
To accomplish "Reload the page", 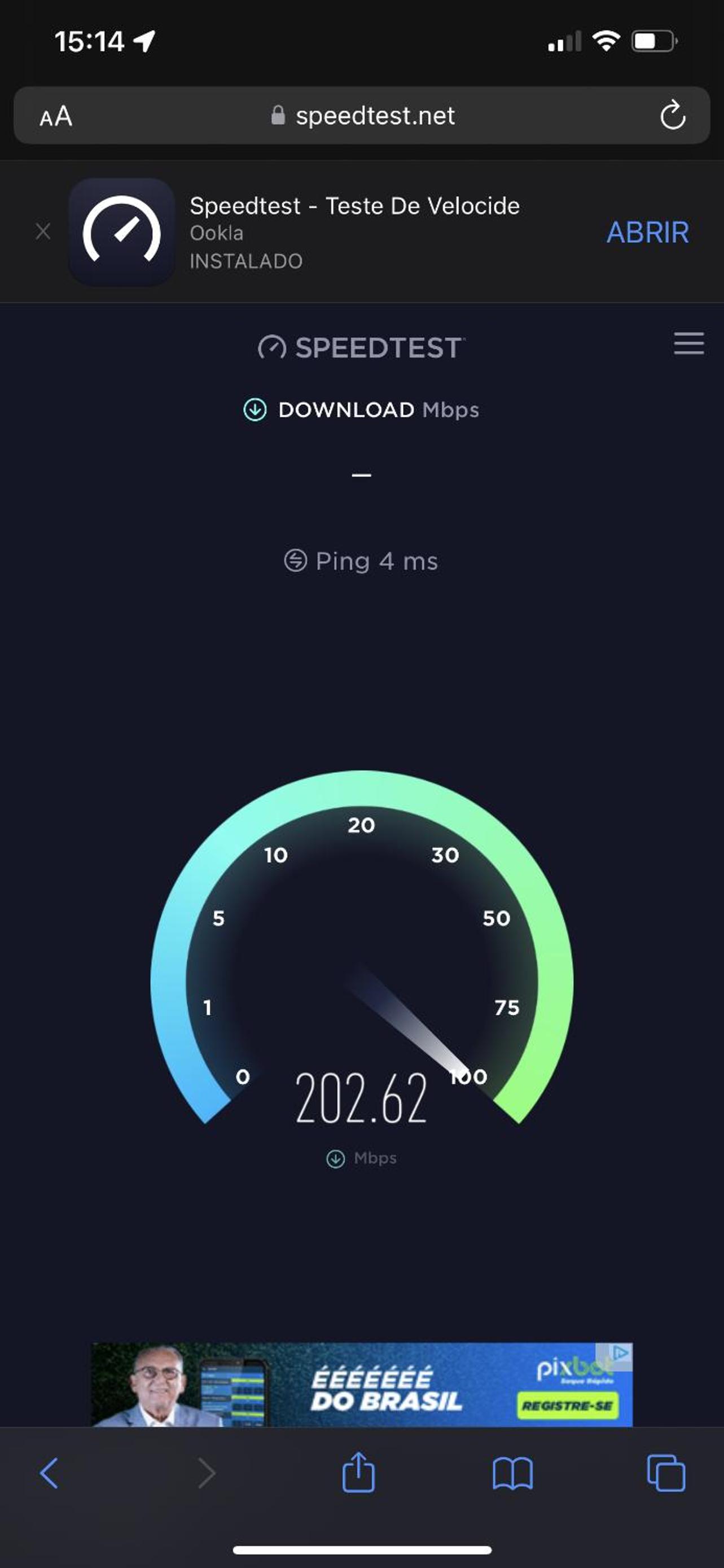I will point(672,115).
